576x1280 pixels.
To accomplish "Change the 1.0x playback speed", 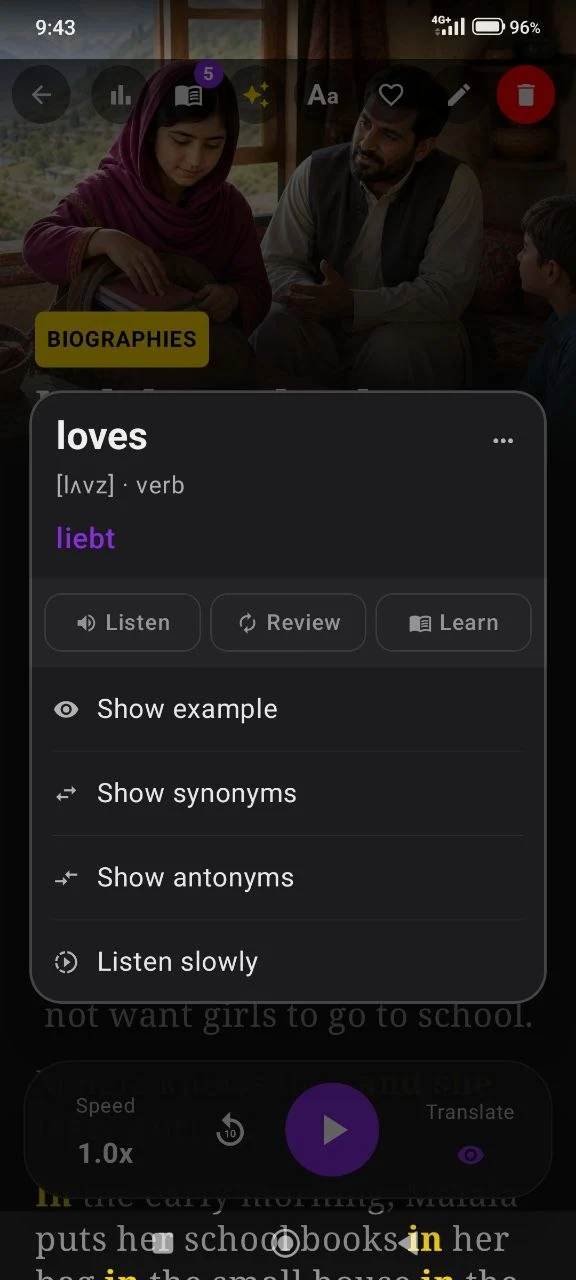I will pos(105,1153).
